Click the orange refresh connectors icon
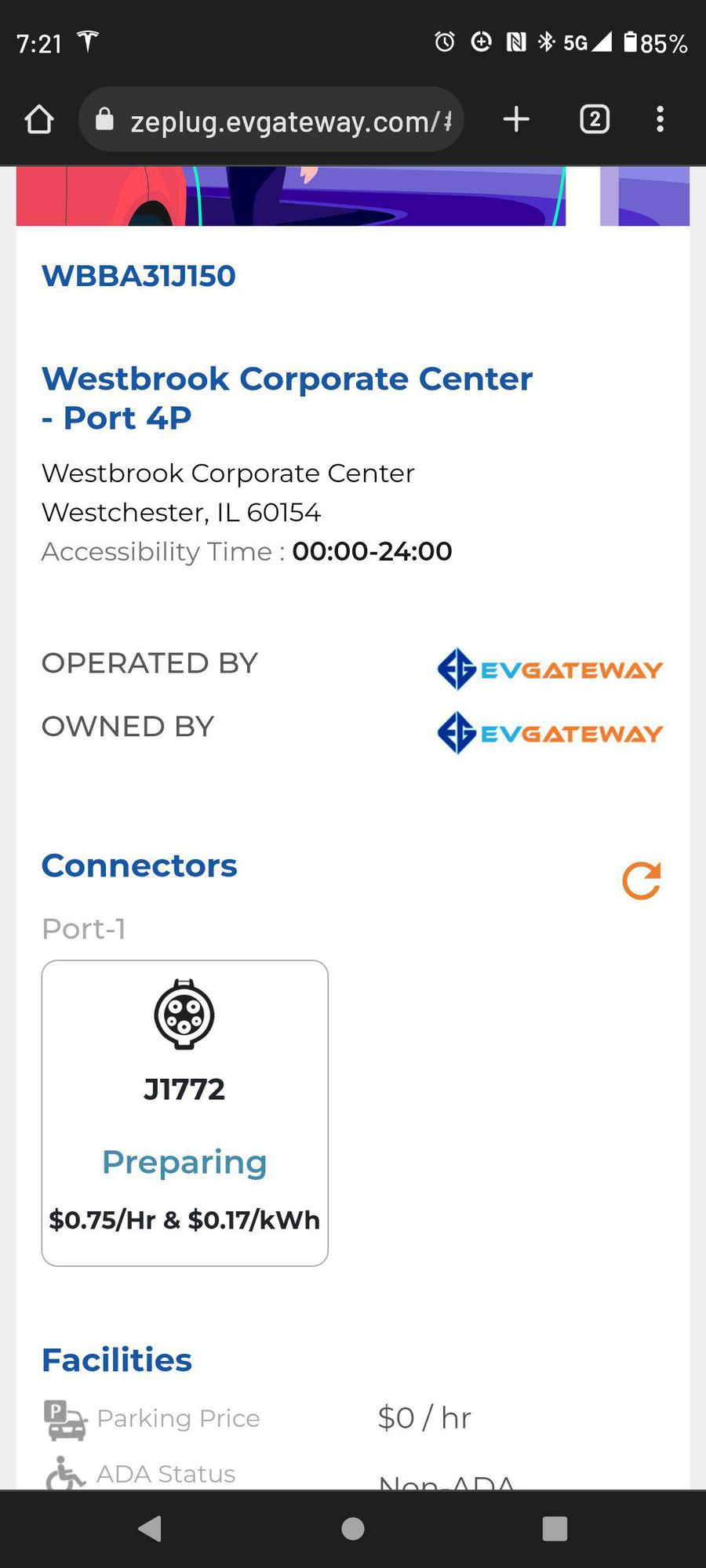This screenshot has height=1568, width=706. [x=640, y=881]
